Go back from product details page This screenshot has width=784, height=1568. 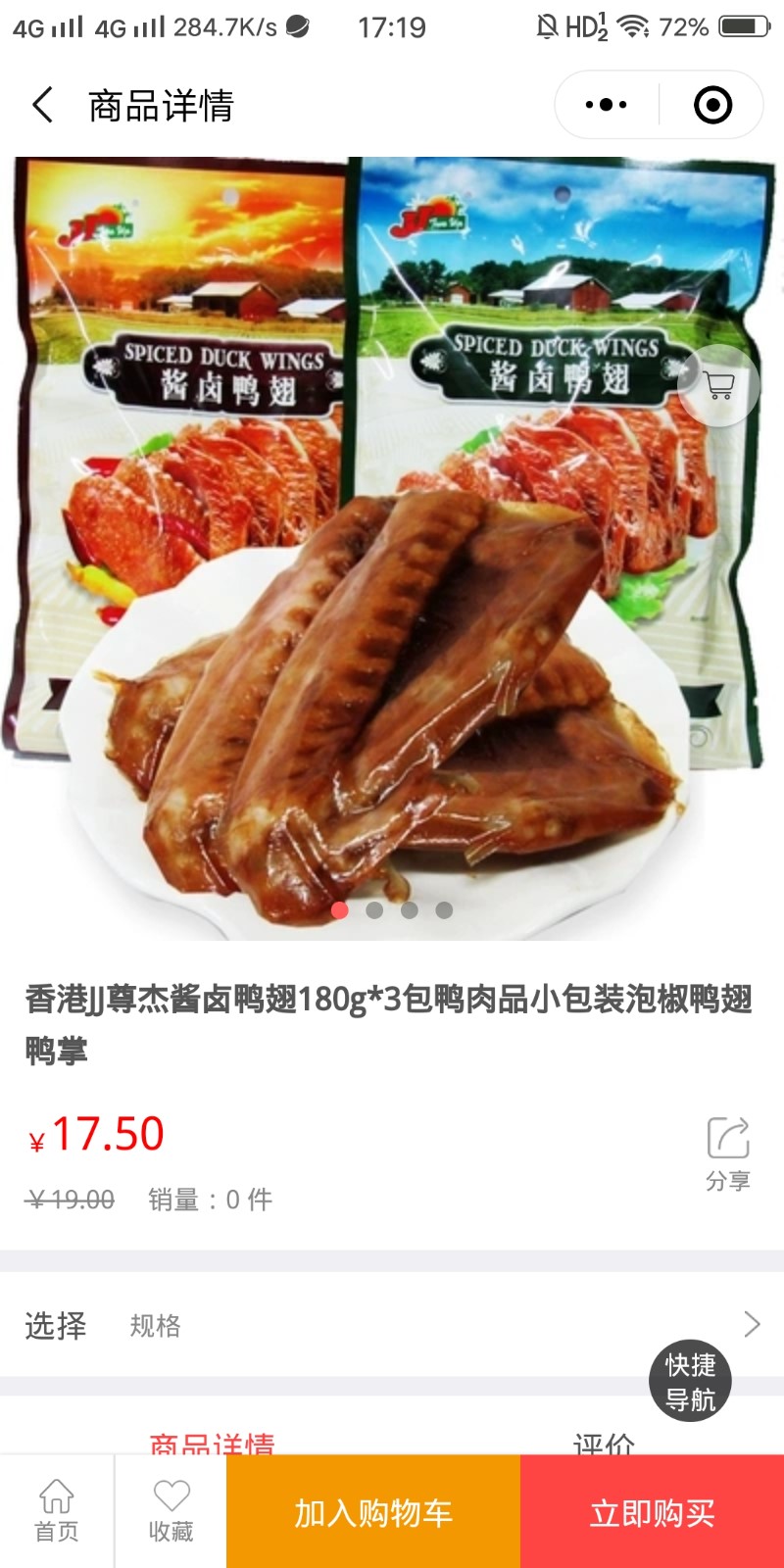click(x=43, y=105)
